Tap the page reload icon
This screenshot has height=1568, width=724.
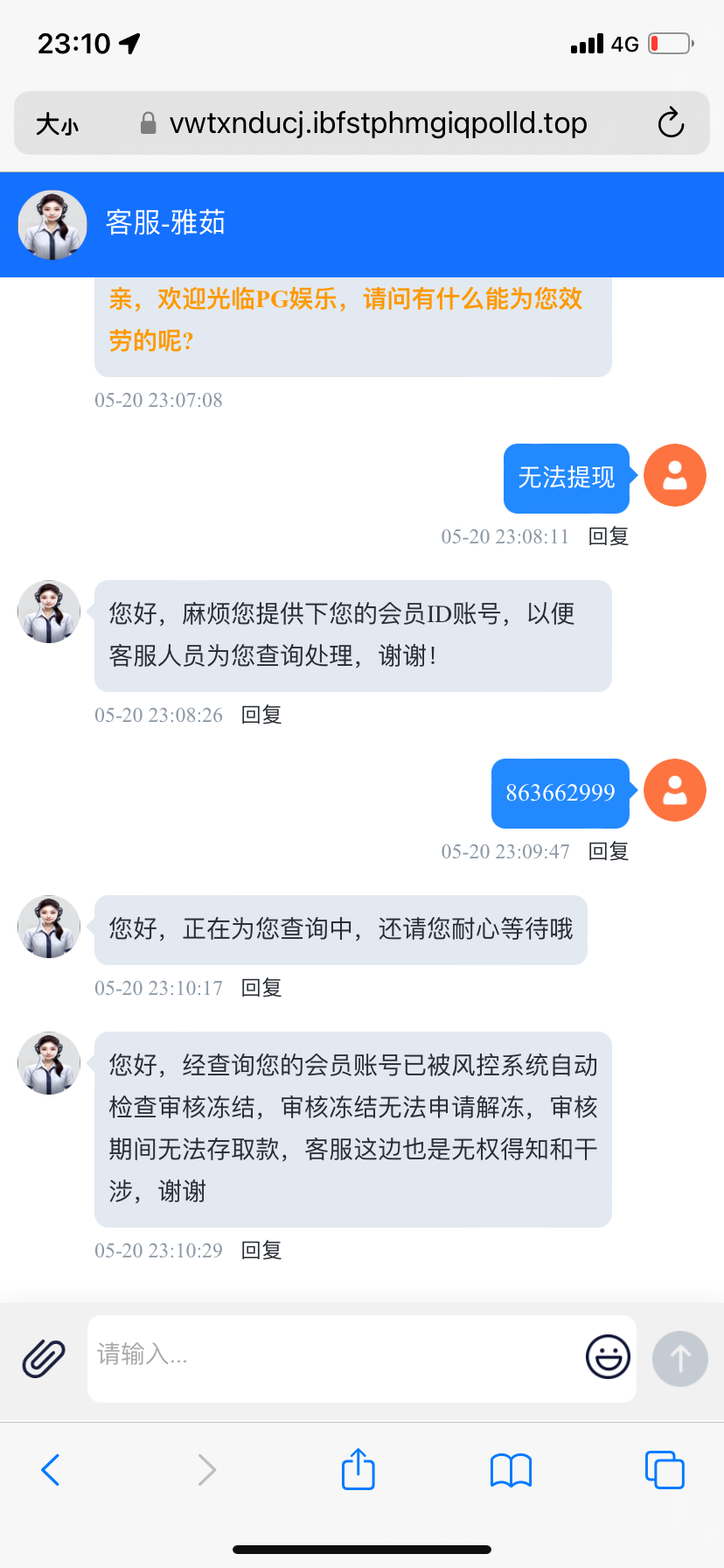pos(670,123)
